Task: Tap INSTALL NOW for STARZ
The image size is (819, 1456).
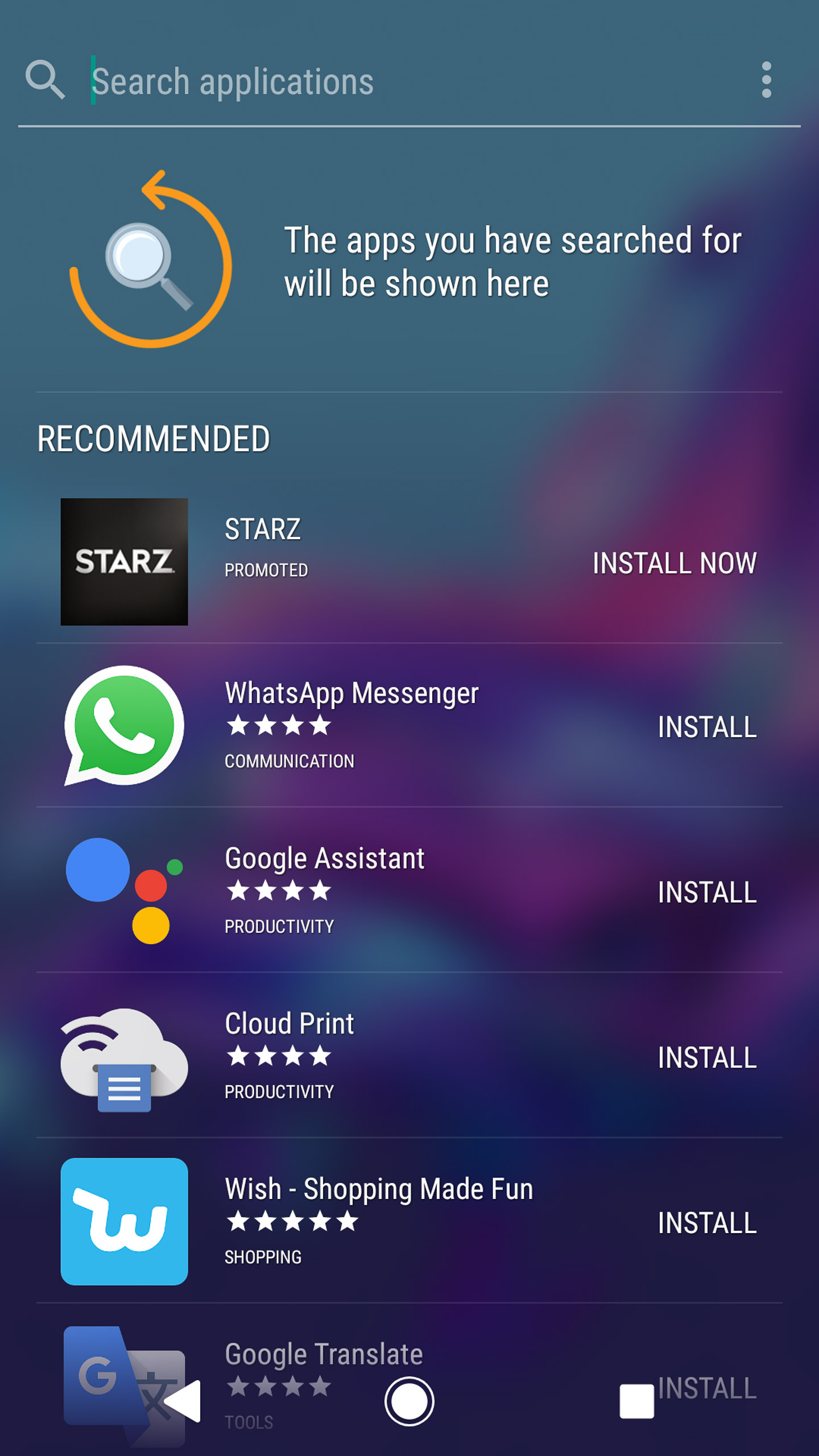Action: click(675, 563)
